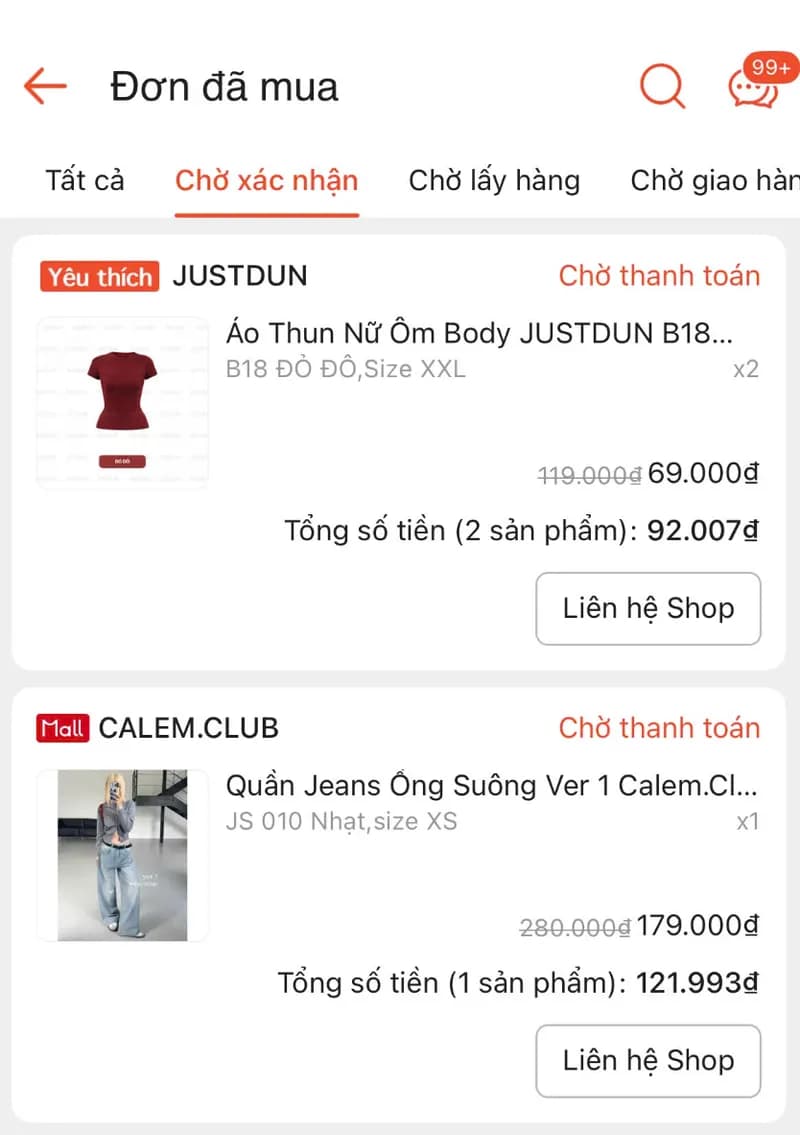Contact the JUSTDUN shop via Liên hệ Shop

[648, 609]
